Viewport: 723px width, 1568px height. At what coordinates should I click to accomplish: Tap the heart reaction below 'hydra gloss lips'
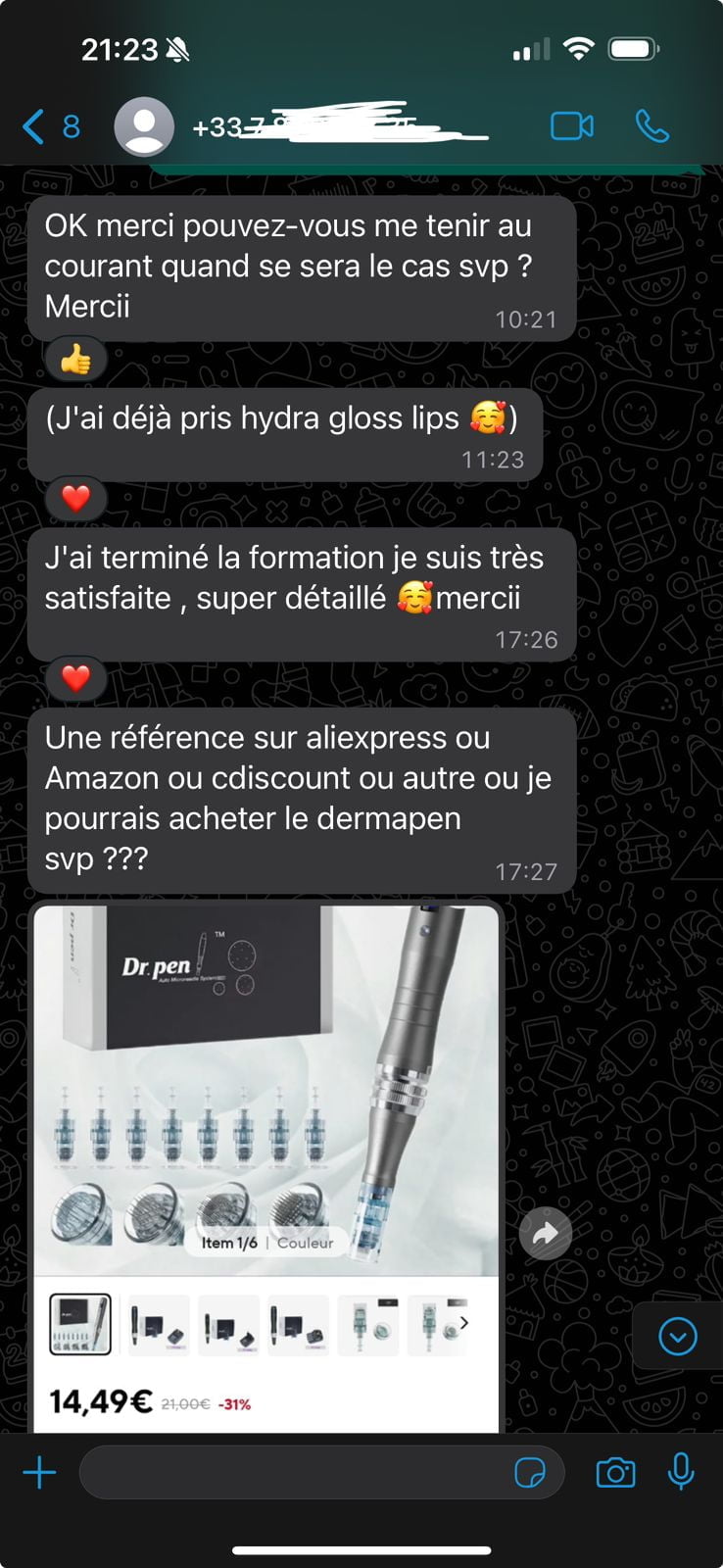tap(75, 499)
